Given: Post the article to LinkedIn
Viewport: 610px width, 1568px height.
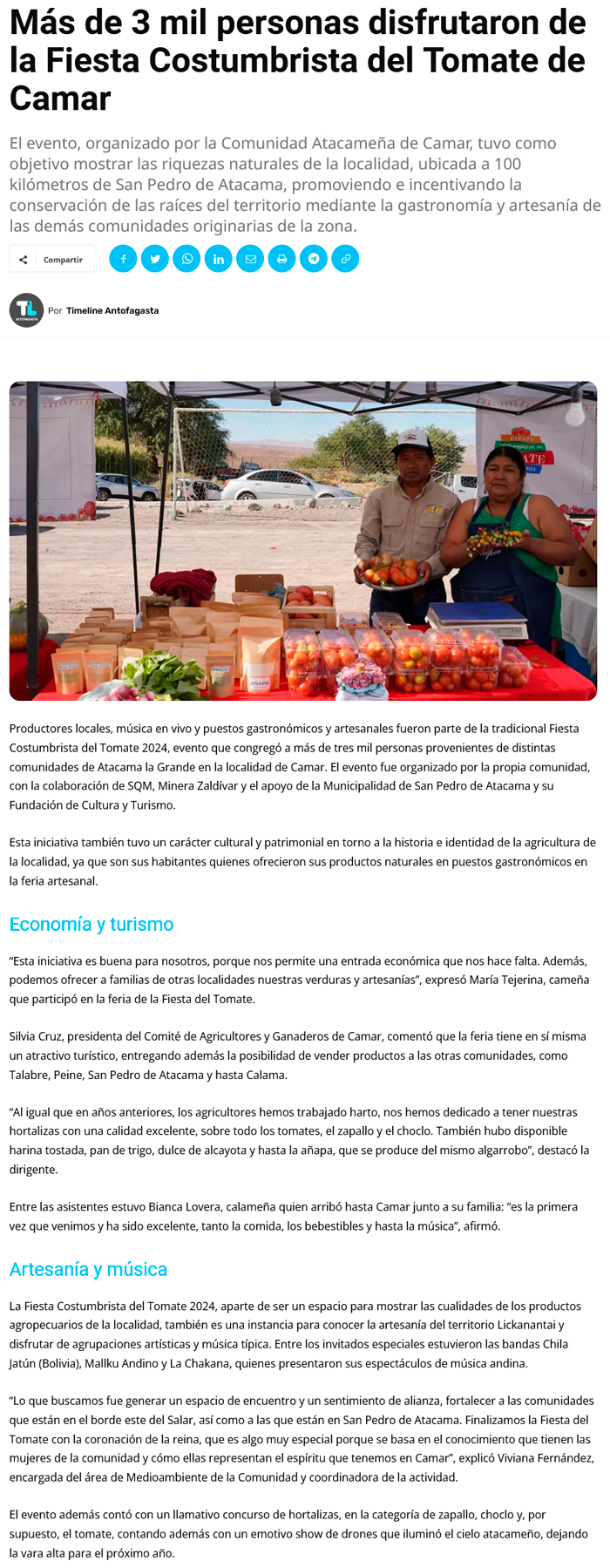Looking at the screenshot, I should 219,259.
